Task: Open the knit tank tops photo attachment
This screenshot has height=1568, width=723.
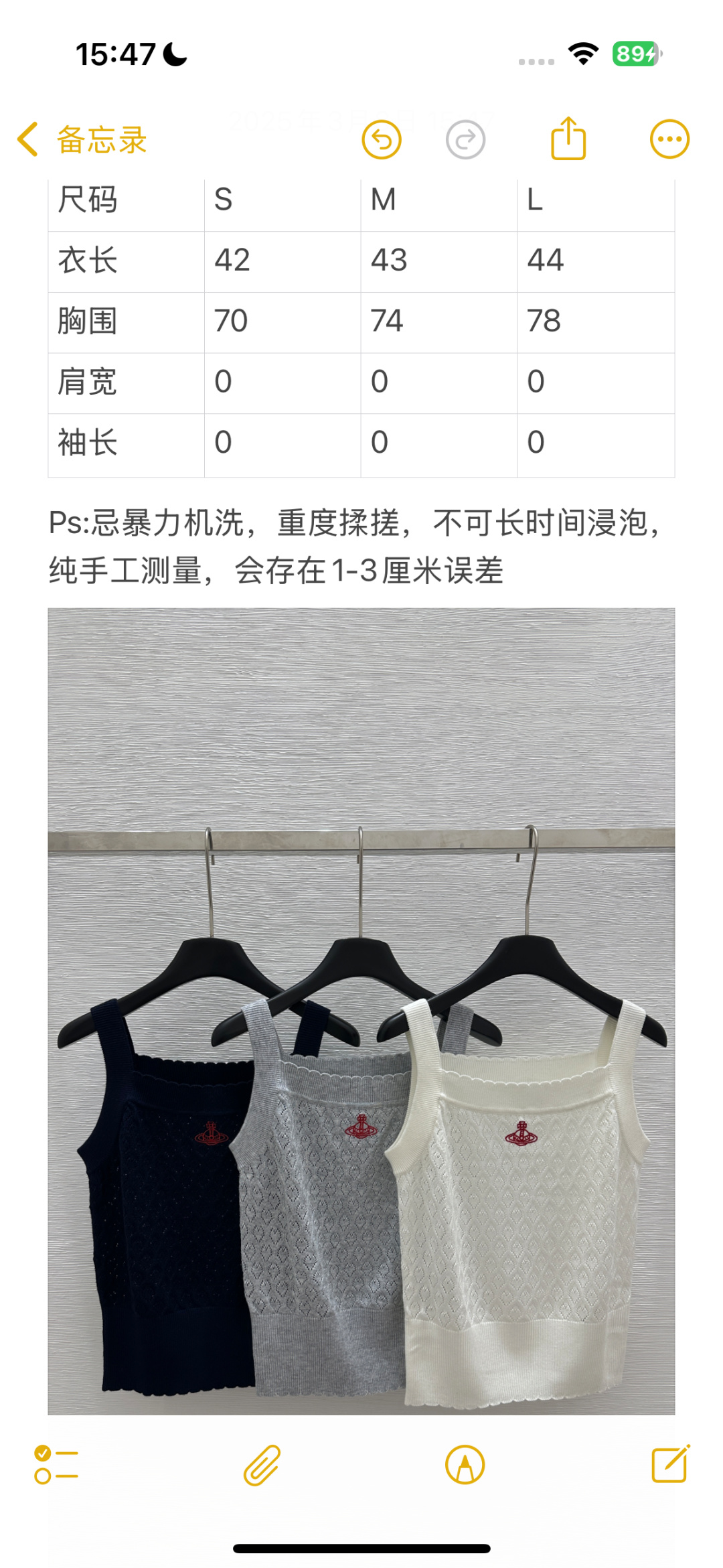Action: click(361, 1011)
